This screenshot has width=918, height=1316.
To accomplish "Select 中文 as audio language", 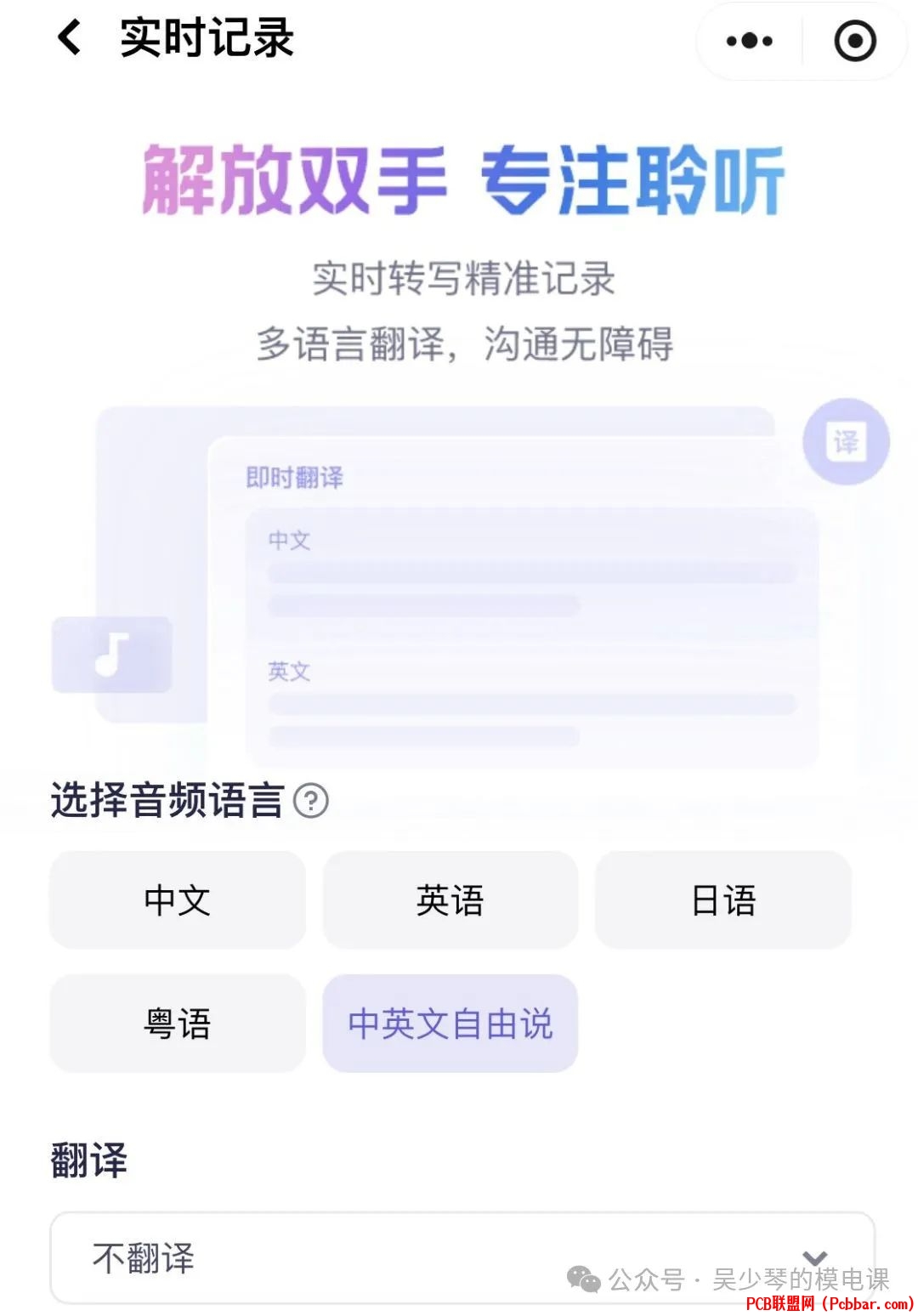I will coord(178,900).
